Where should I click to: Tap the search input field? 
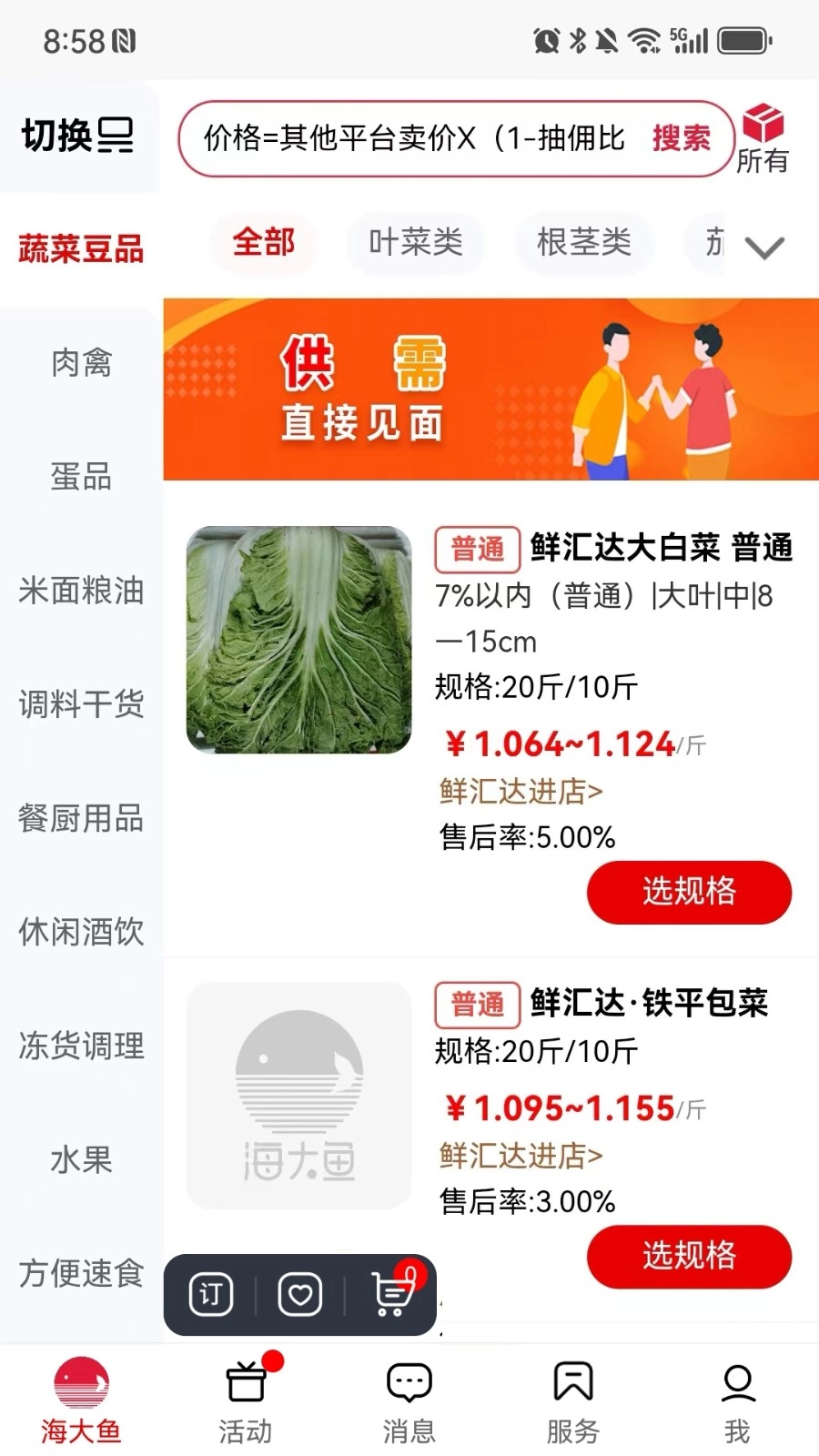tap(409, 139)
